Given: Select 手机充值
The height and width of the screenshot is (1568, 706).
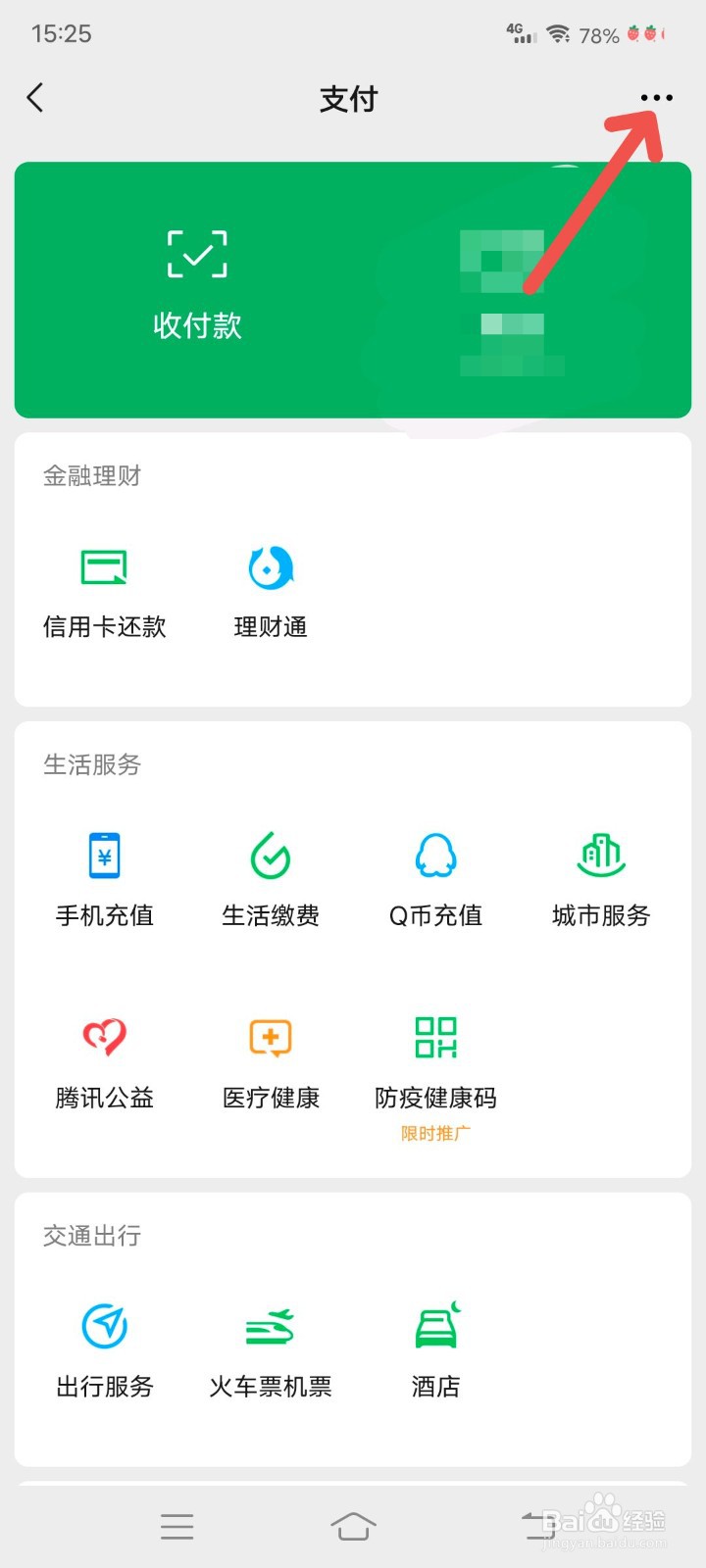Looking at the screenshot, I should (x=105, y=881).
